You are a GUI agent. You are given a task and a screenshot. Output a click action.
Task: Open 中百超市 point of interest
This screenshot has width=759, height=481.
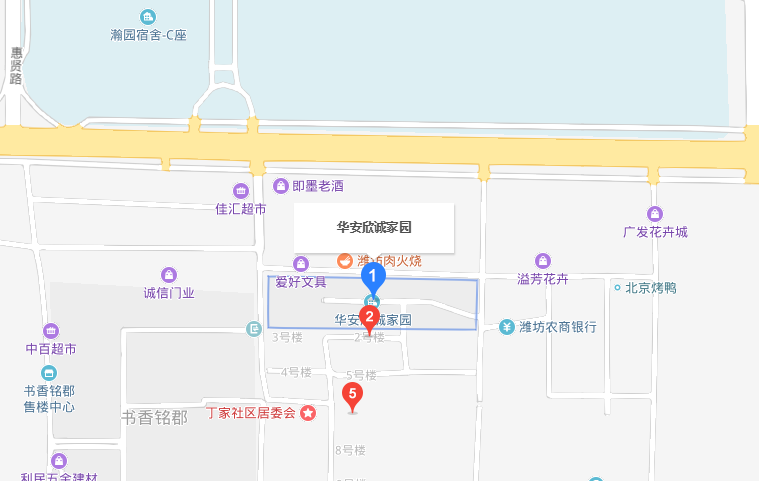pos(51,331)
